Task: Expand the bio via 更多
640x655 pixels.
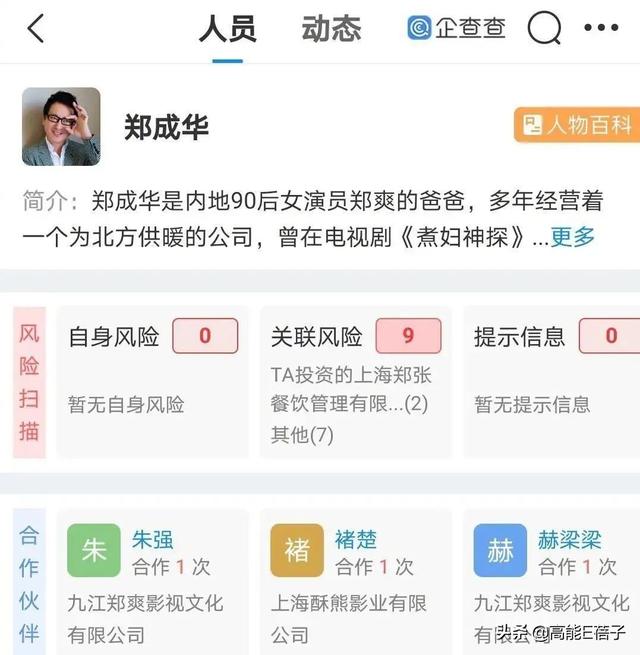Action: coord(573,238)
